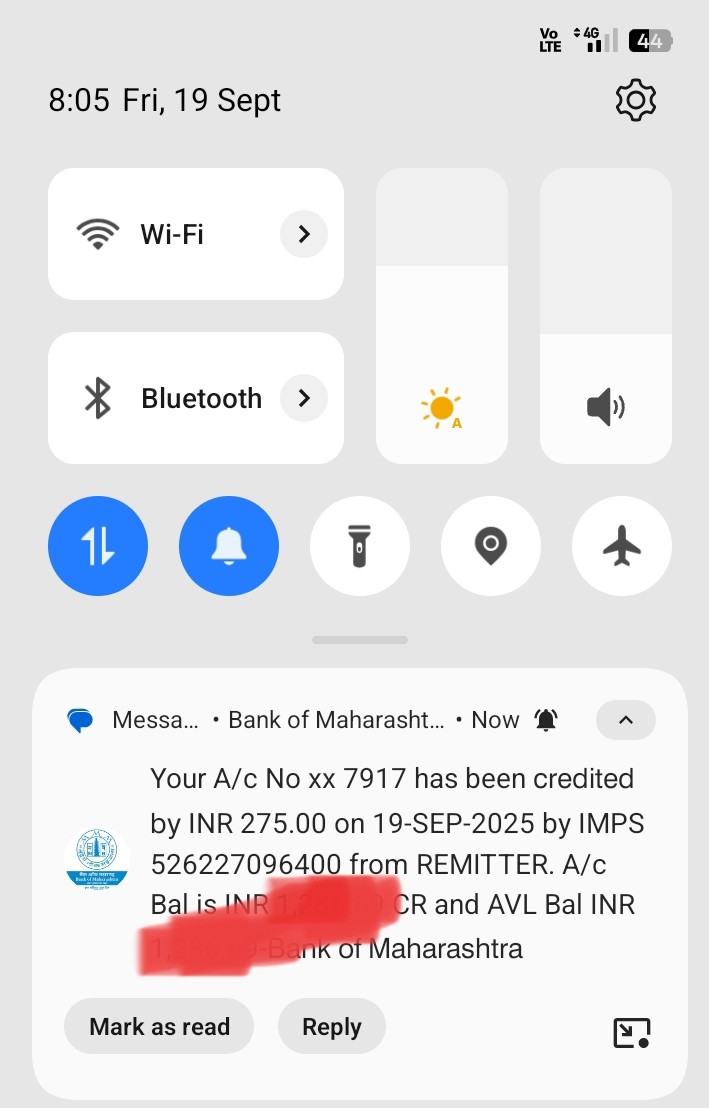The image size is (709, 1108).
Task: Reply to the bank message
Action: coord(331,1026)
